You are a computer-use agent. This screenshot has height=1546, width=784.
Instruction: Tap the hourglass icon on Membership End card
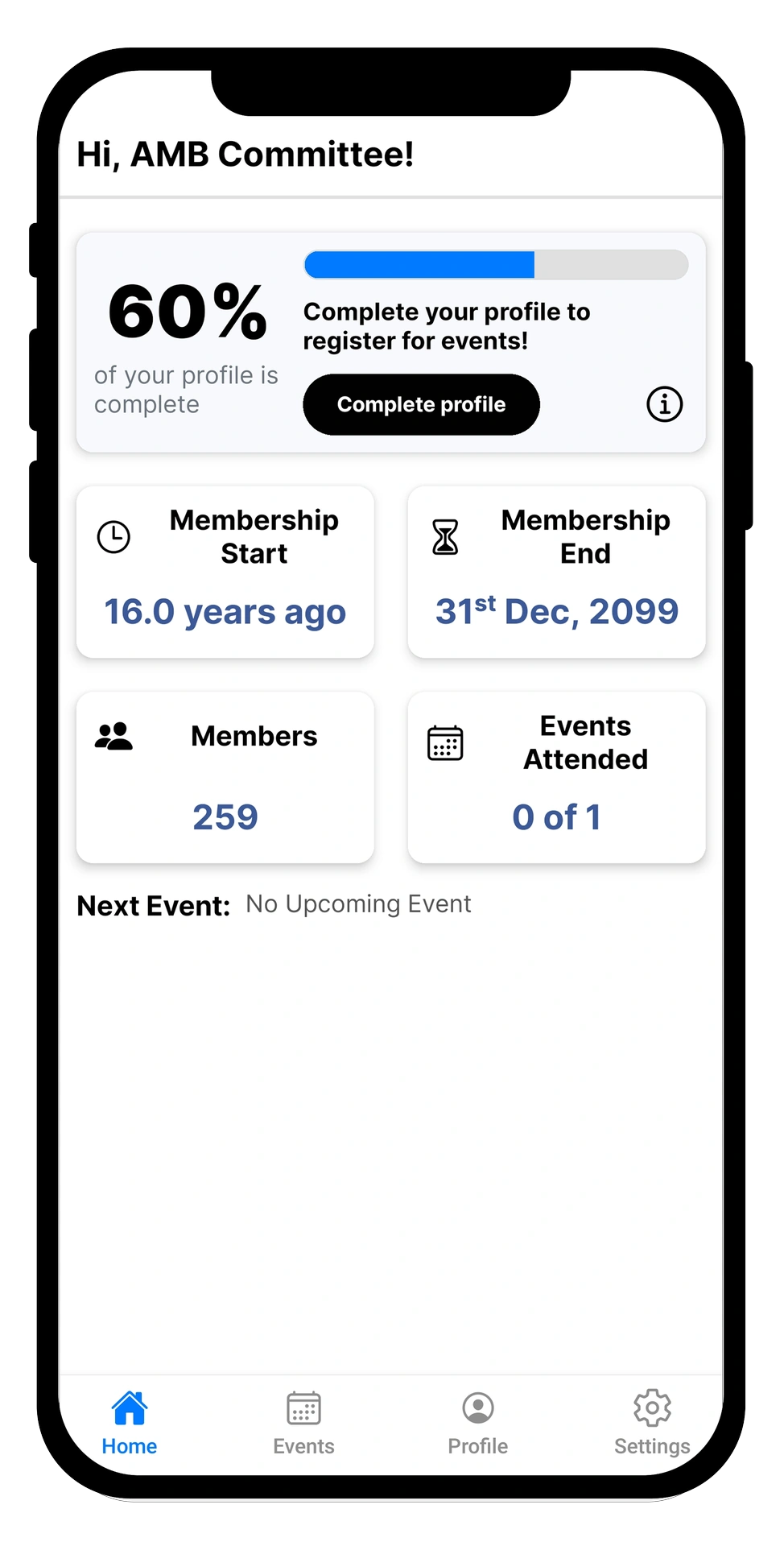(445, 535)
